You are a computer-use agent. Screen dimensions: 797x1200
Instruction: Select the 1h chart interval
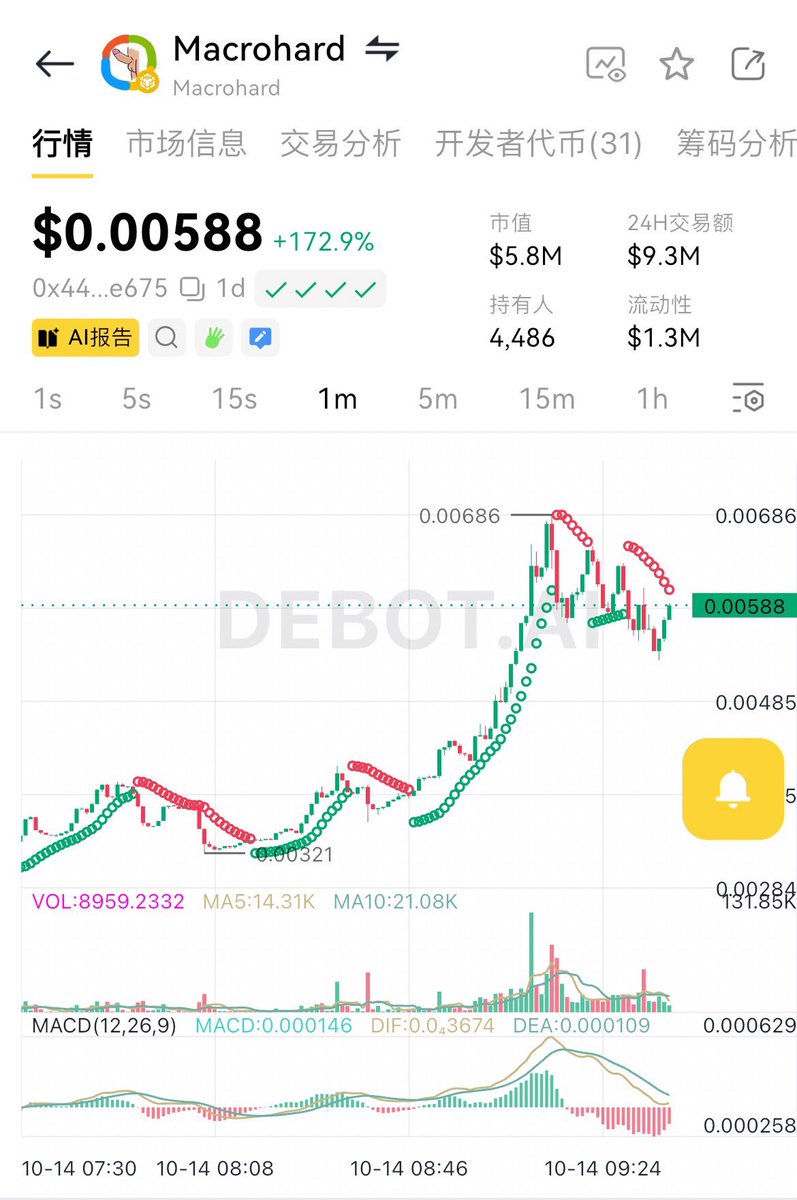pyautogui.click(x=652, y=399)
